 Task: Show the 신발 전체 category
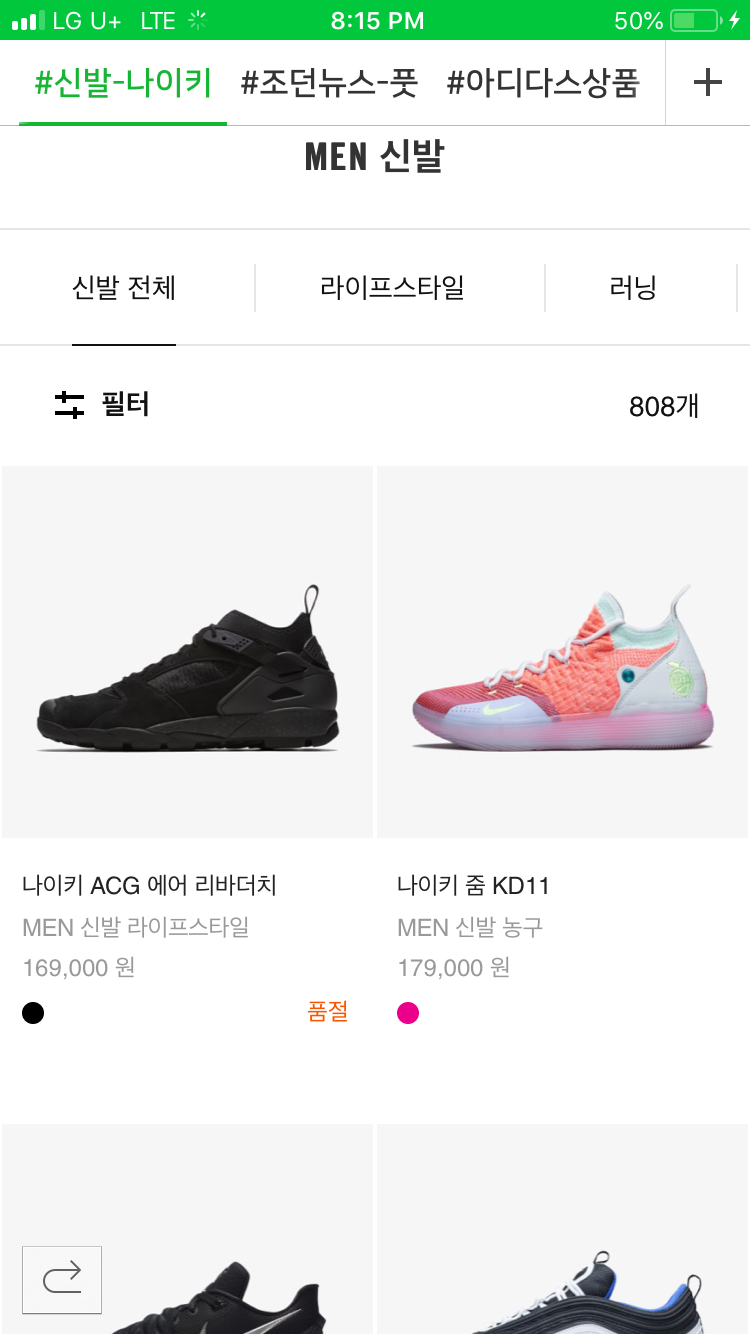tap(124, 289)
